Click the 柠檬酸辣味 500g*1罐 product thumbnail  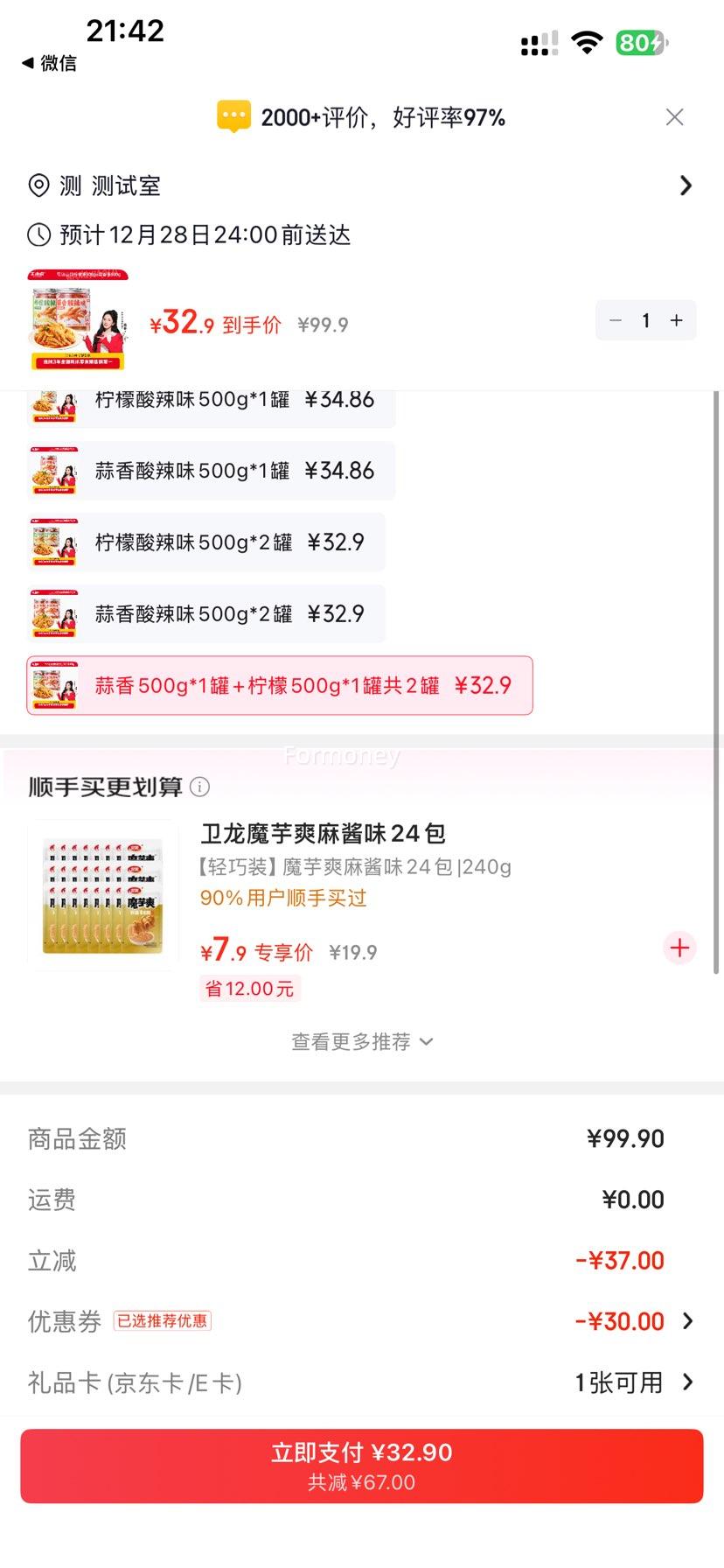[x=53, y=404]
